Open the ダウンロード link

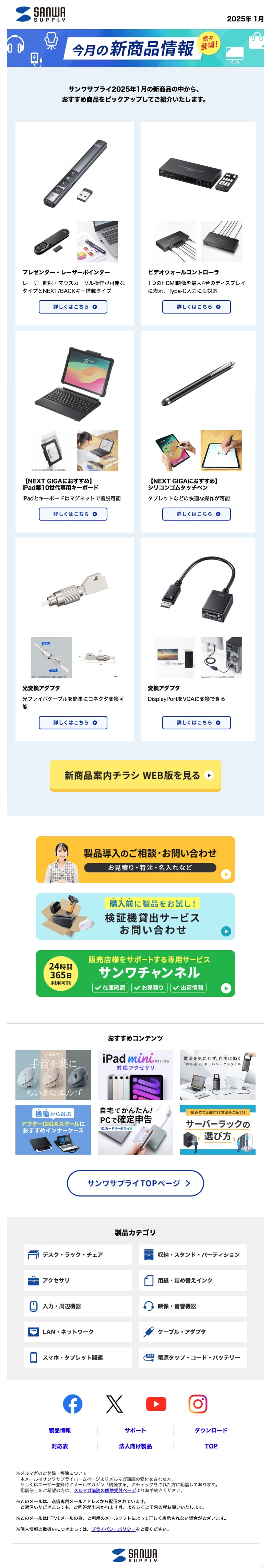pos(211,1430)
